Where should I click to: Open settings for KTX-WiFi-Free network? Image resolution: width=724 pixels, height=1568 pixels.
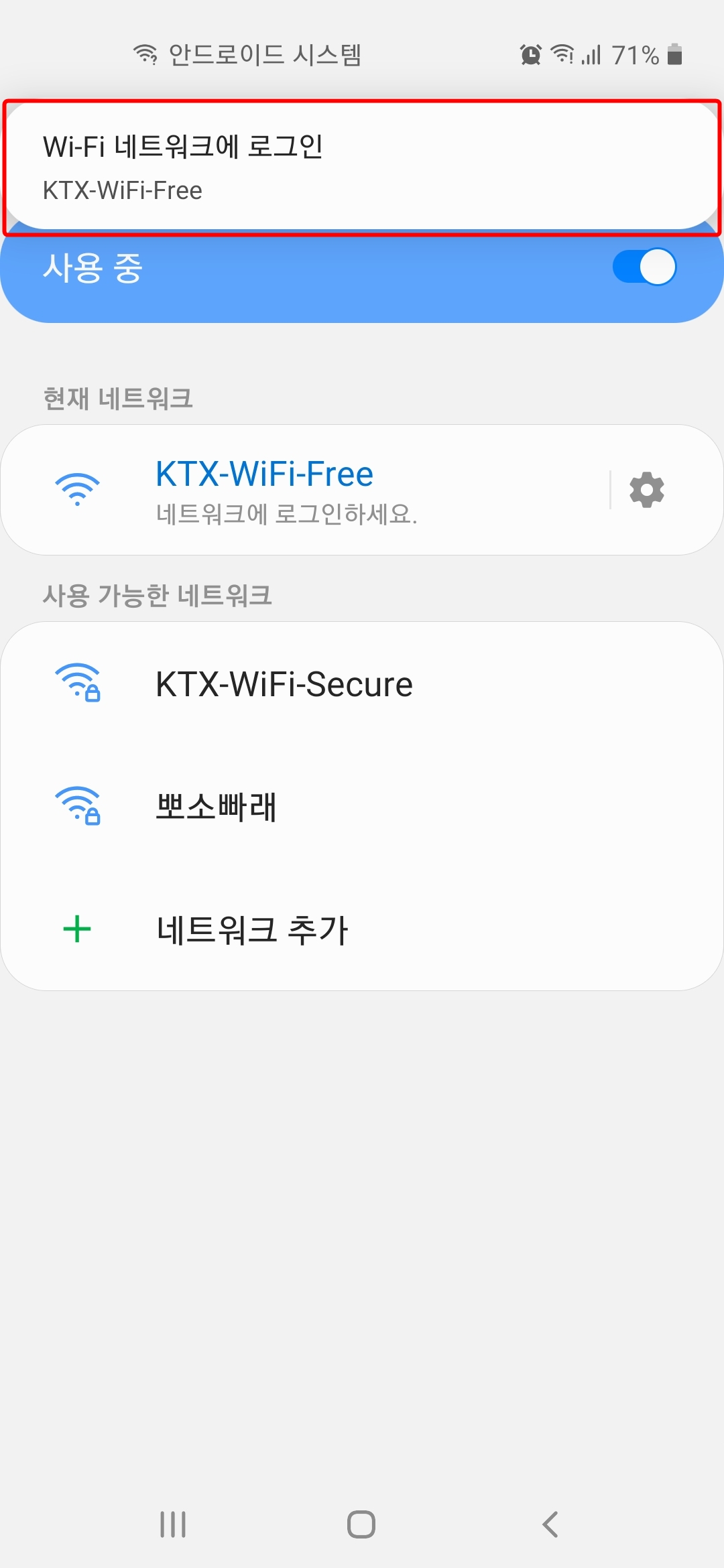click(x=647, y=488)
